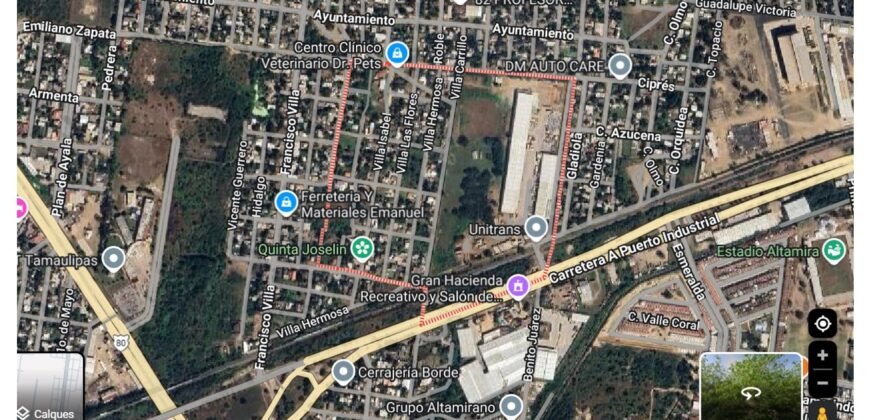This screenshot has width=870, height=420.
Task: Open Gran Hacienda Recreativo y Salón pin
Action: (518, 286)
